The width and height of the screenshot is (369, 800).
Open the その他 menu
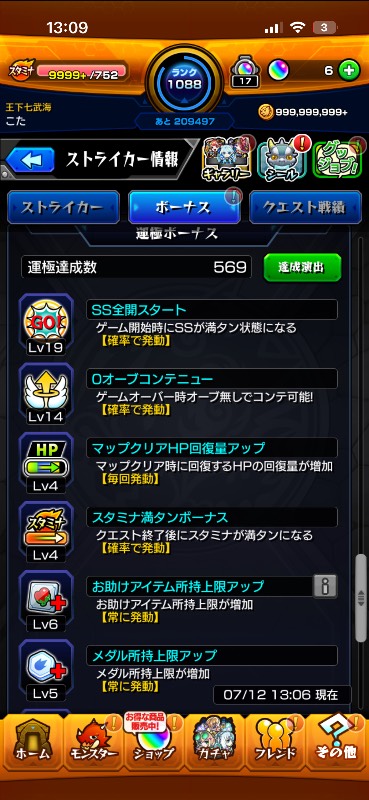[x=337, y=741]
